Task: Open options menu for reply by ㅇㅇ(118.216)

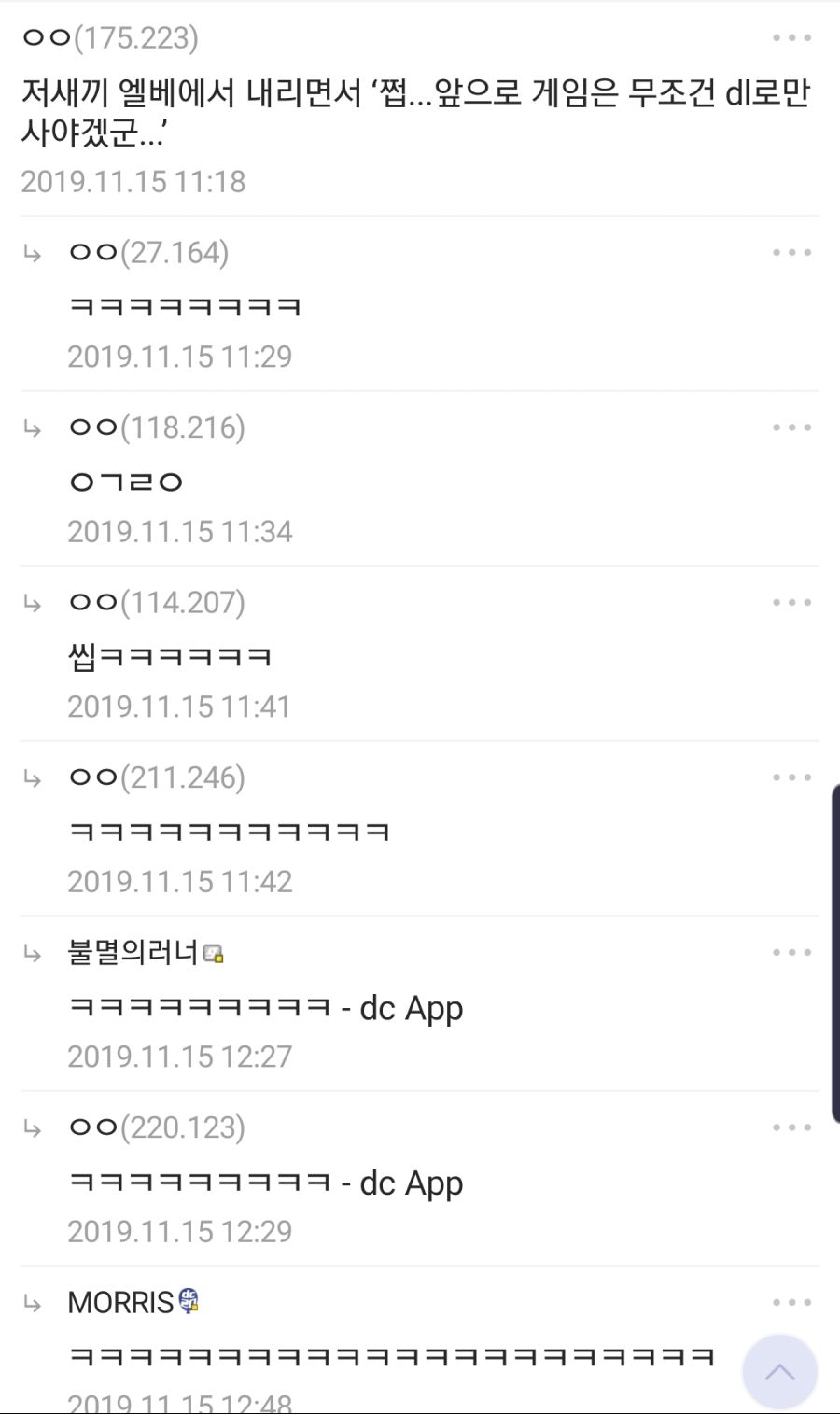Action: pyautogui.click(x=791, y=427)
